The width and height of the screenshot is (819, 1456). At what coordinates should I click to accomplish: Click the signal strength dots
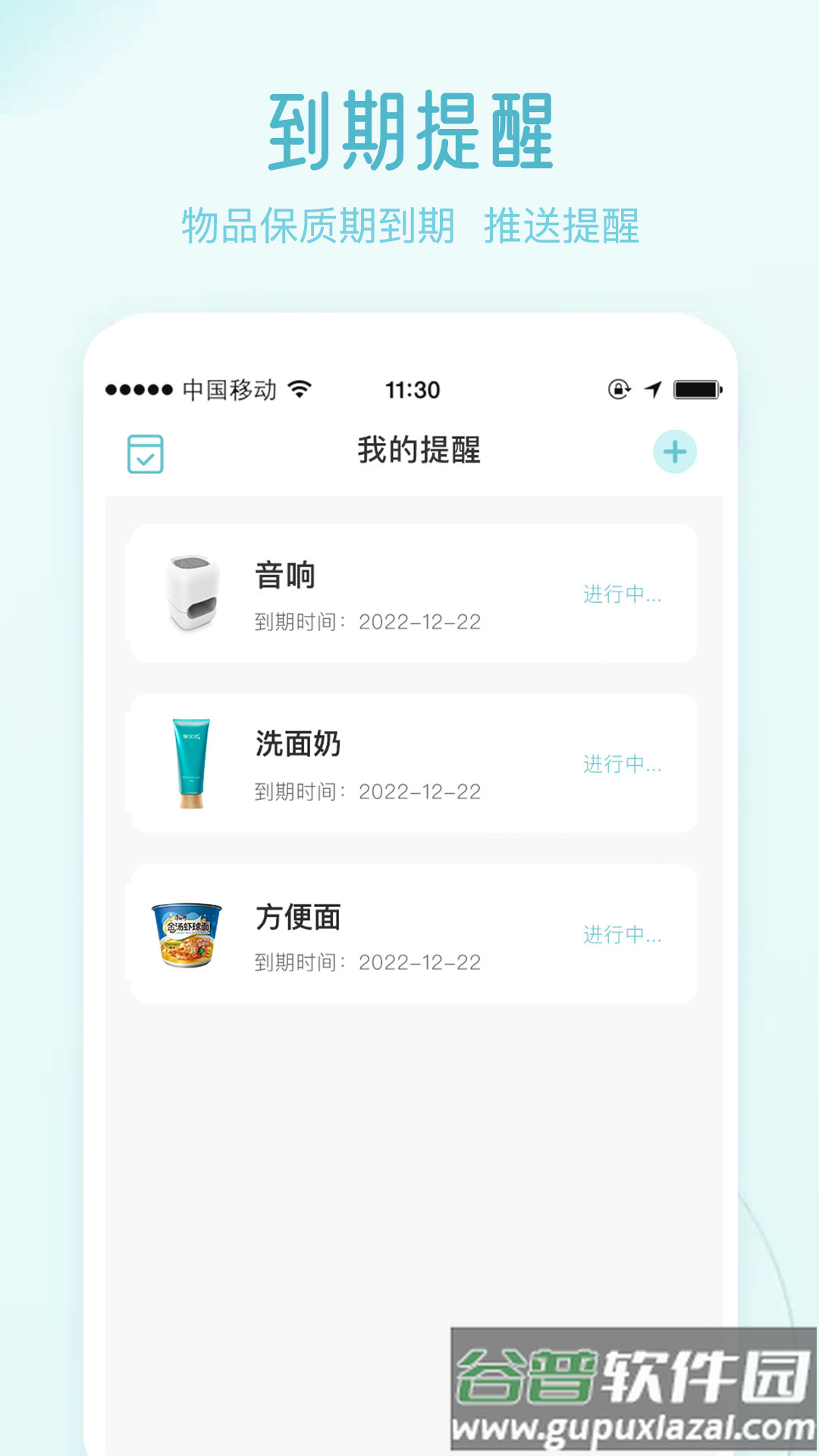point(136,388)
